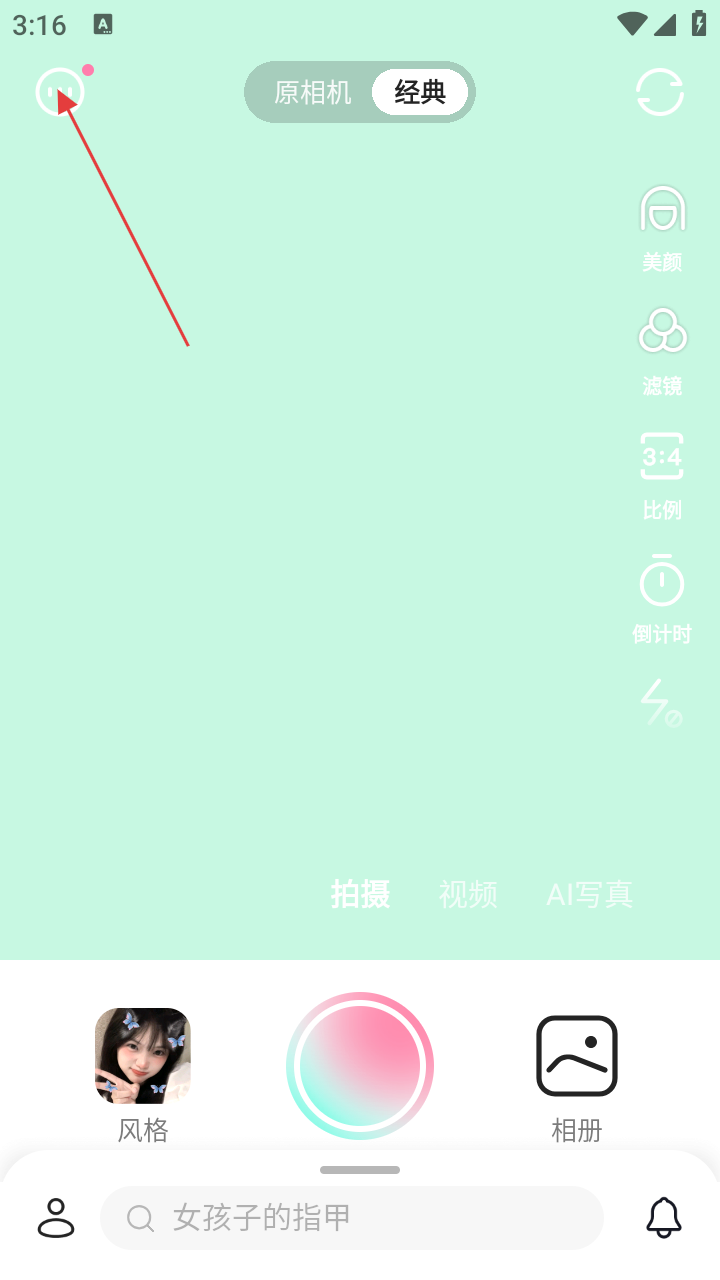Tap the pink shutter button to capture
720x1280 pixels.
[x=360, y=1066]
